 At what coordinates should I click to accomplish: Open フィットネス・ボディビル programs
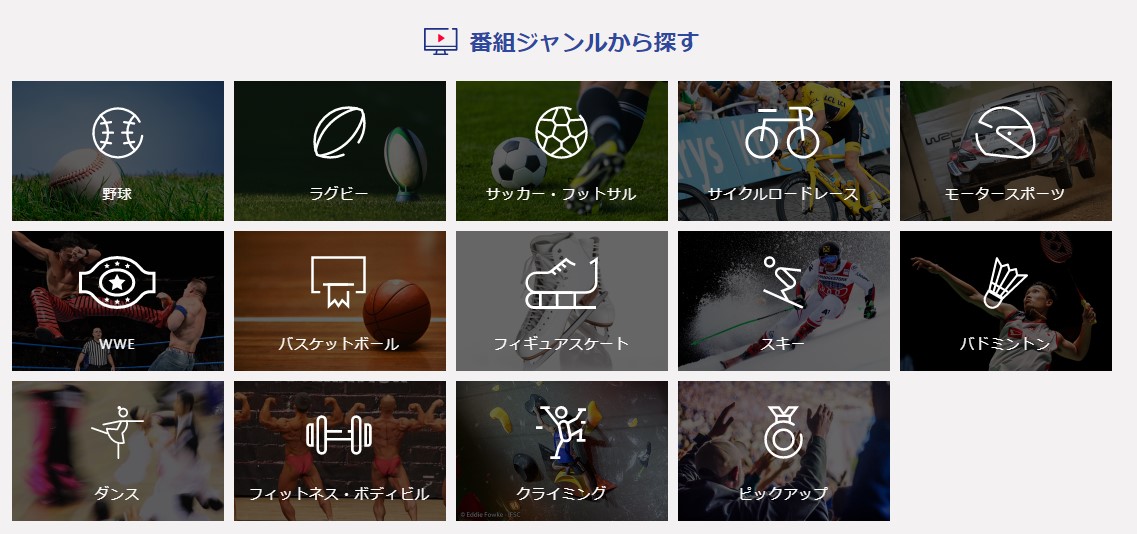(x=340, y=451)
